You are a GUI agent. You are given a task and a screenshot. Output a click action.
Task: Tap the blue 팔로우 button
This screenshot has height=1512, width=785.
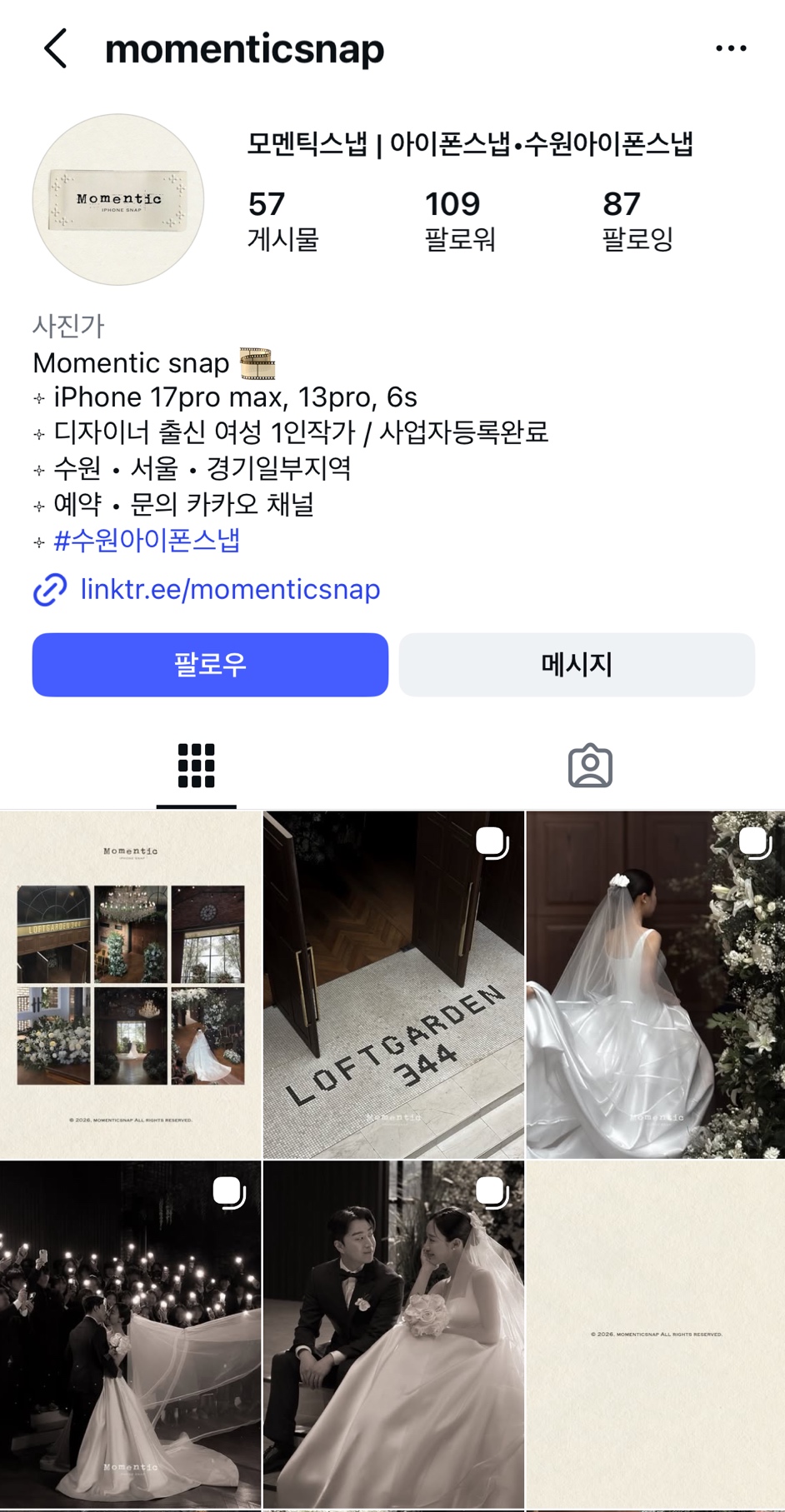(x=210, y=665)
